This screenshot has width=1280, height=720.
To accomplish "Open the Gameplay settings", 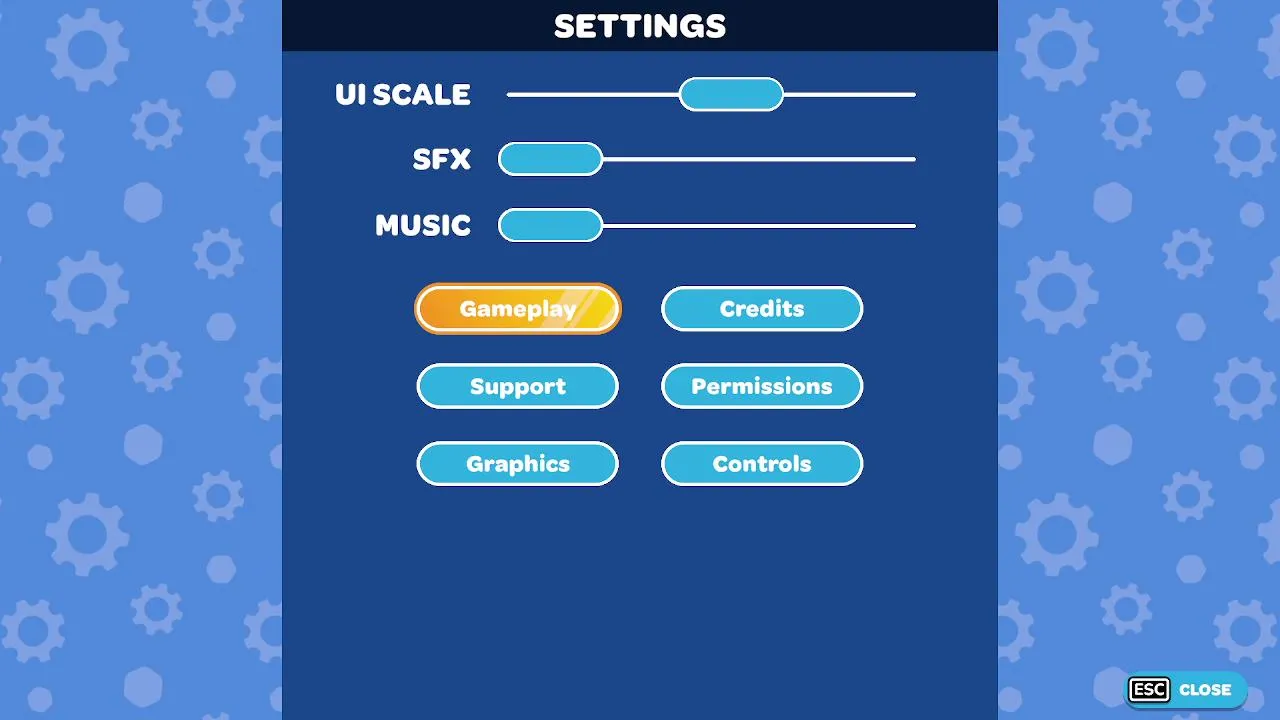I will 518,309.
